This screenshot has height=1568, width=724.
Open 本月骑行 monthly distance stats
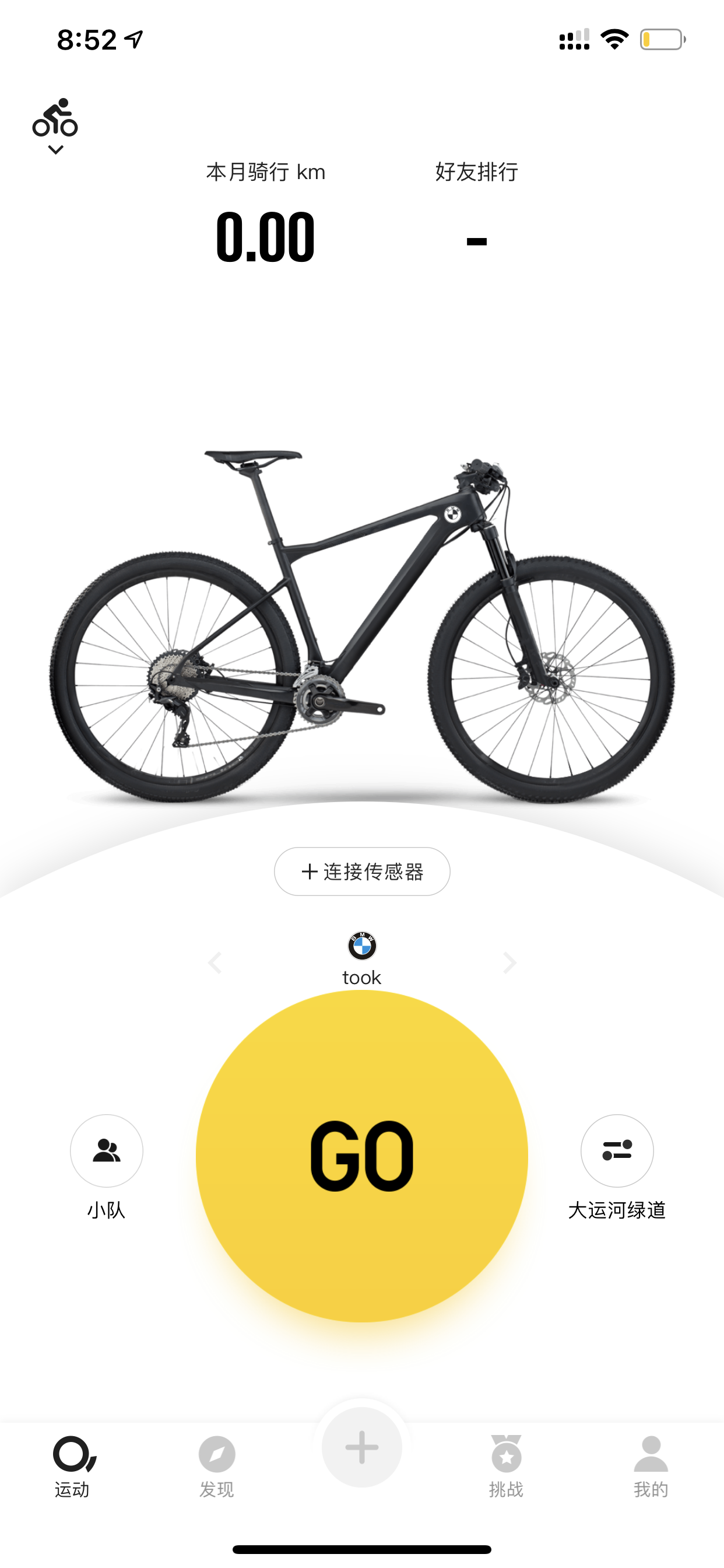point(266,211)
